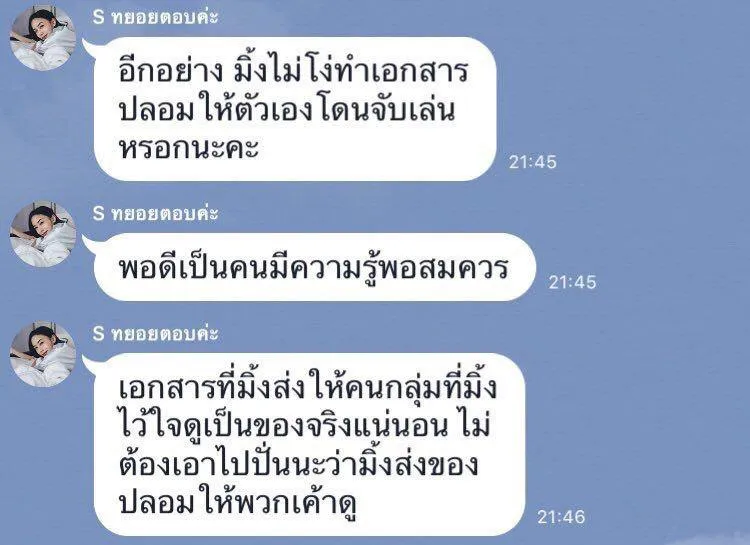Viewport: 750px width, 545px height.
Task: Tap profile picture next to พอดีเป็นคนมีความรู้พอสมควร message
Action: (x=42, y=234)
